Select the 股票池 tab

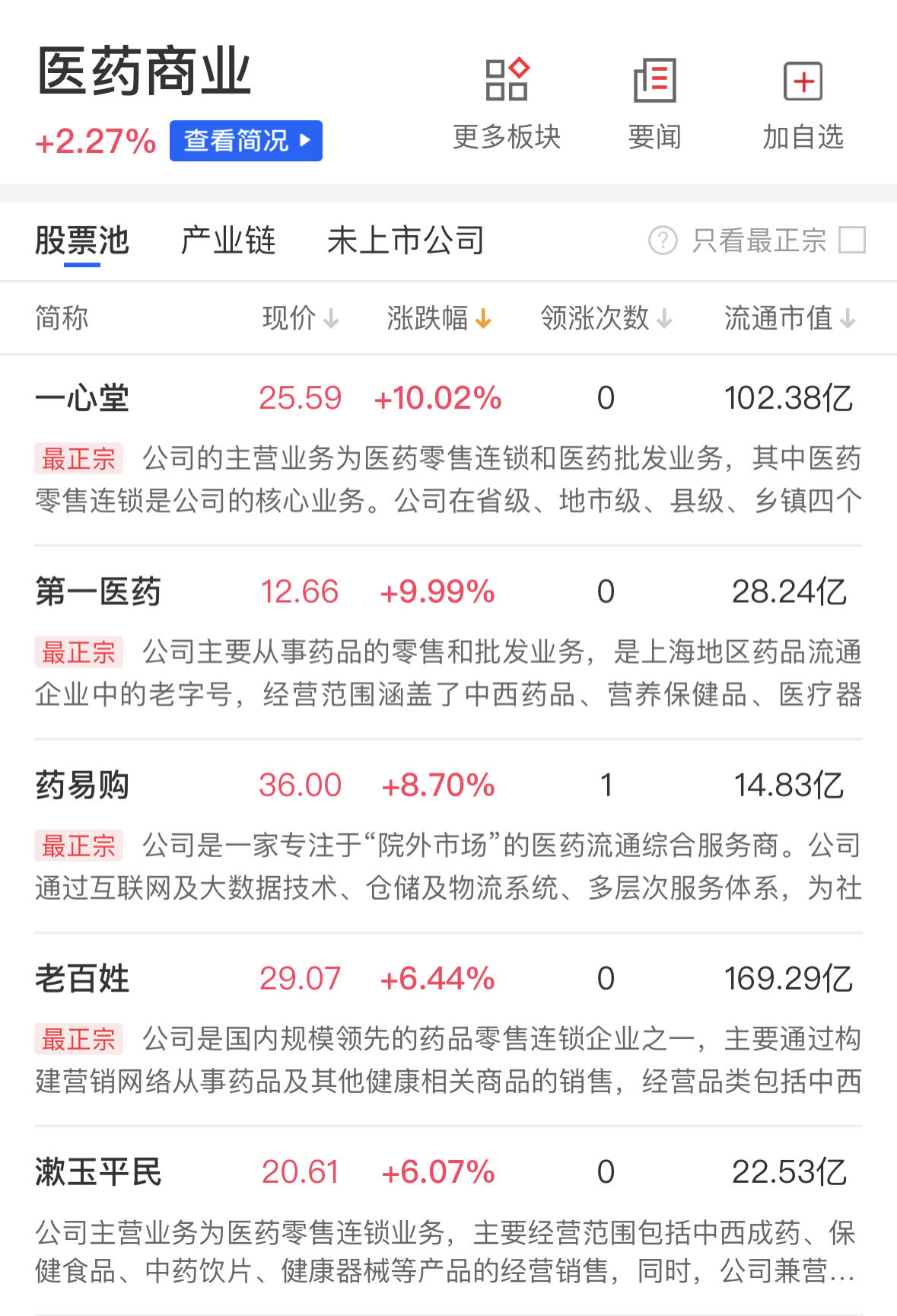[82, 241]
